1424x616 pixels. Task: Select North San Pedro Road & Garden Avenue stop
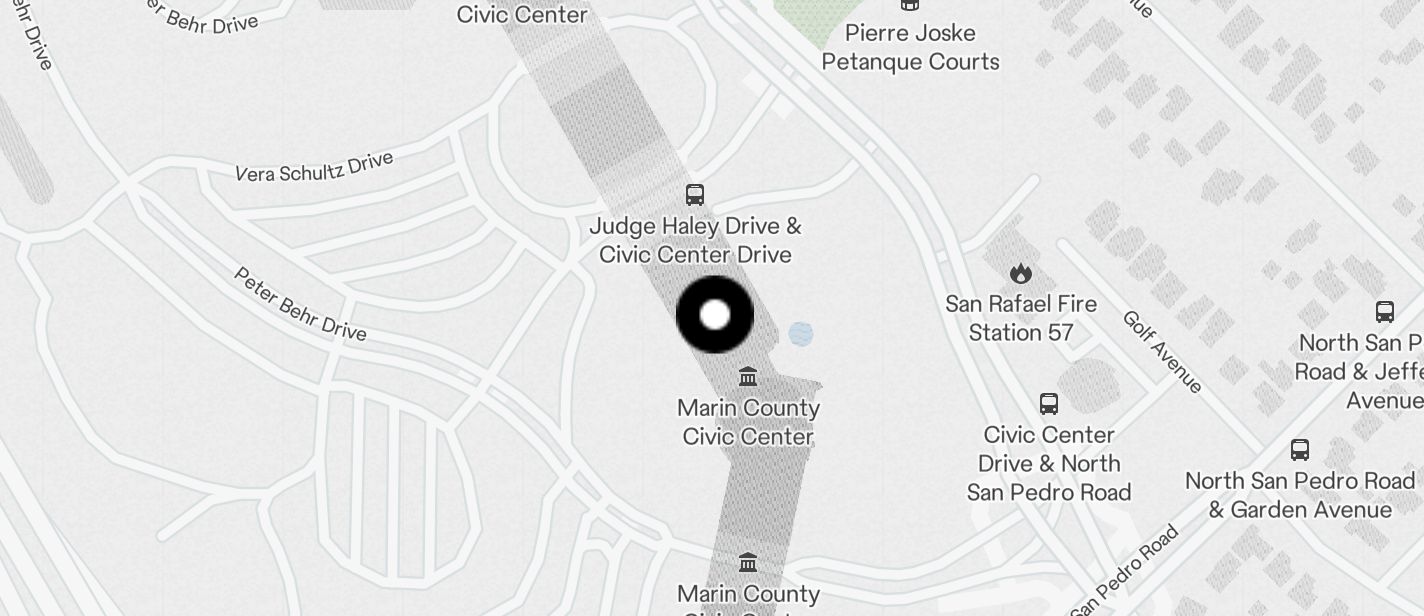tap(1299, 450)
